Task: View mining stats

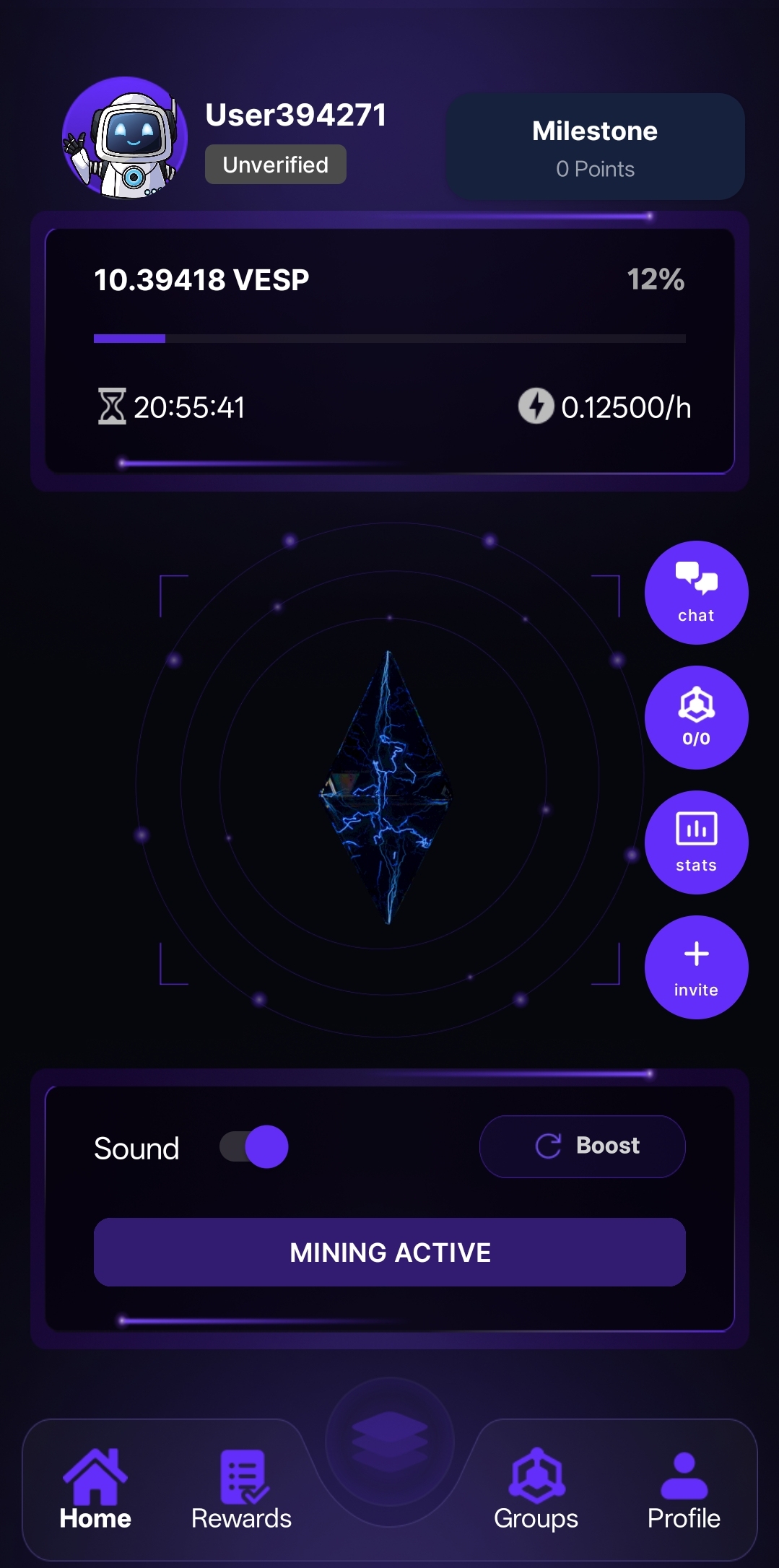Action: [696, 842]
